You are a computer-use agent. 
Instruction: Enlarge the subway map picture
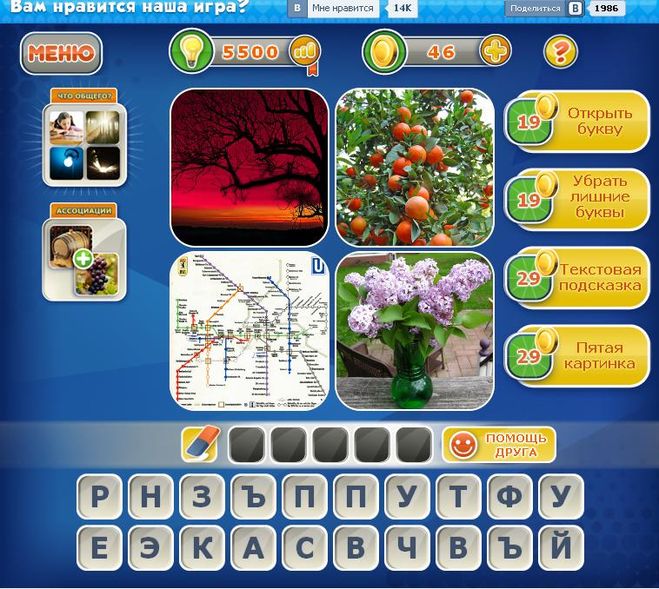(x=249, y=330)
